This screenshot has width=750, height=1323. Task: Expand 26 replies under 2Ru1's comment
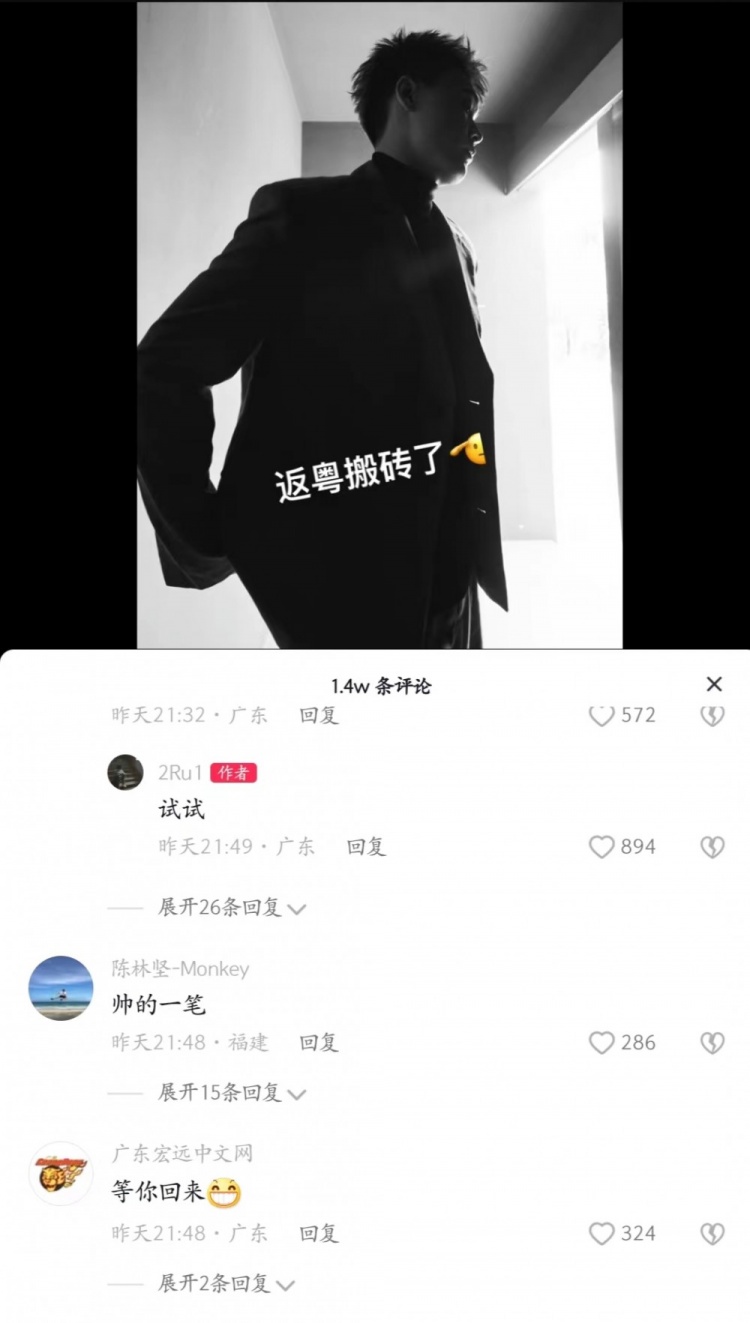(232, 908)
